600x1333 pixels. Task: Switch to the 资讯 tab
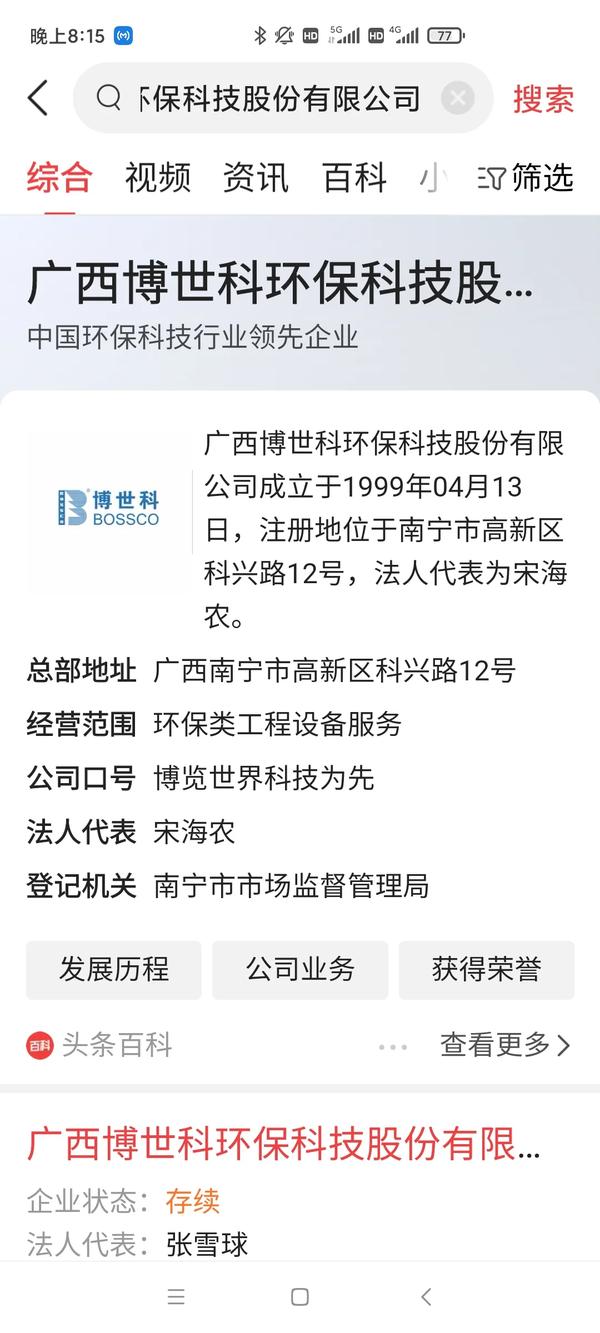tap(255, 178)
